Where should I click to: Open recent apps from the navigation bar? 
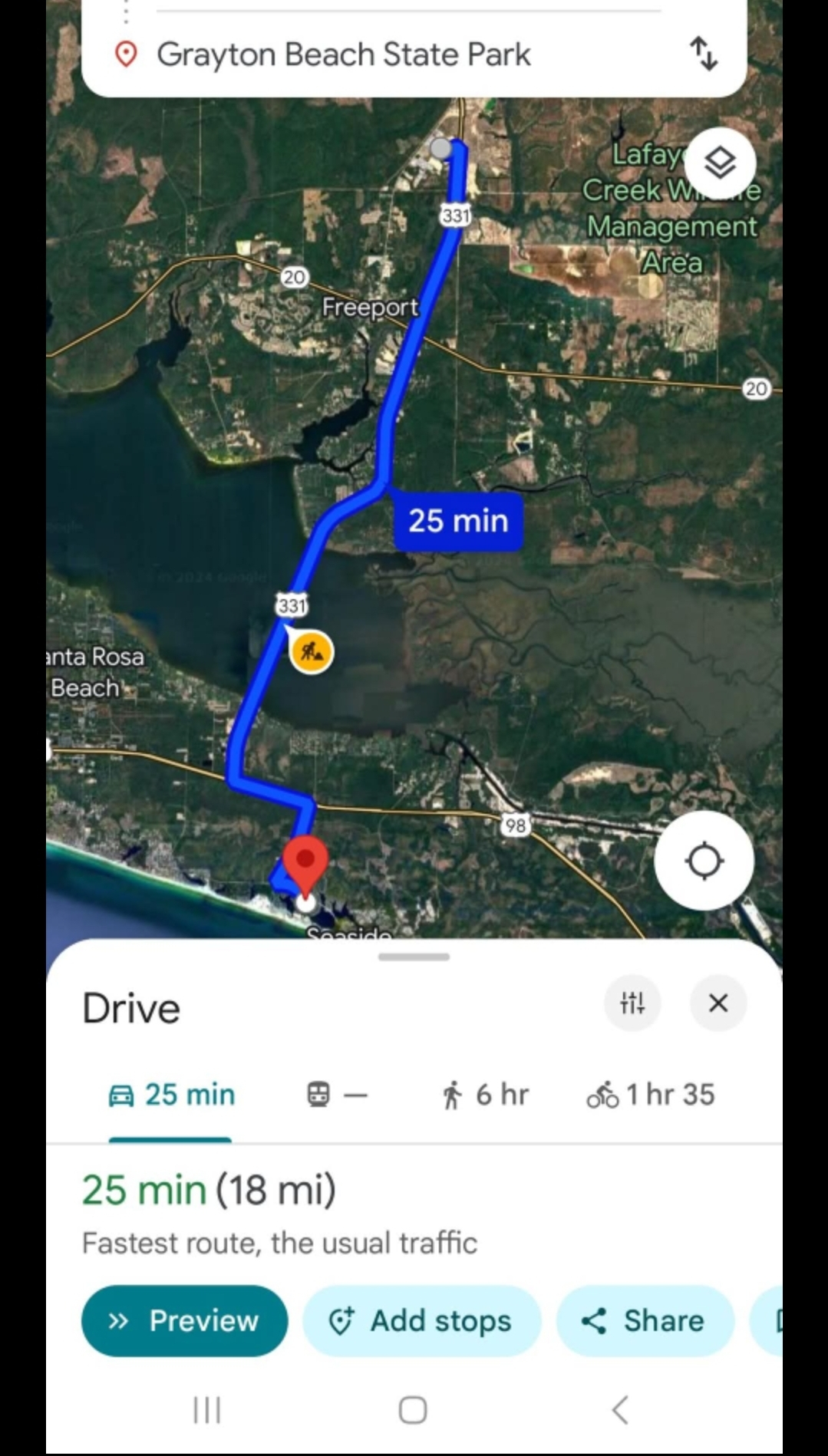(207, 1409)
